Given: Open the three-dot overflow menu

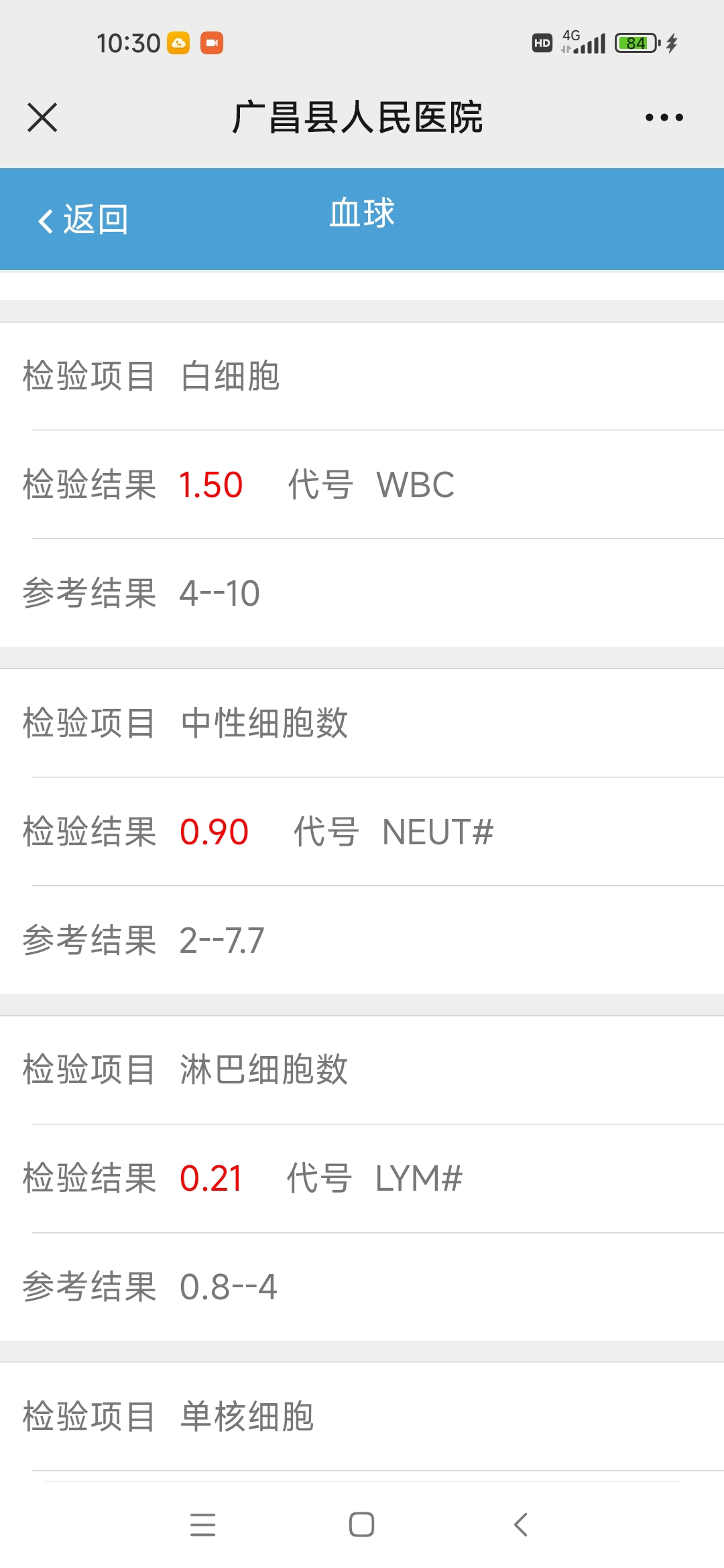Looking at the screenshot, I should click(664, 117).
